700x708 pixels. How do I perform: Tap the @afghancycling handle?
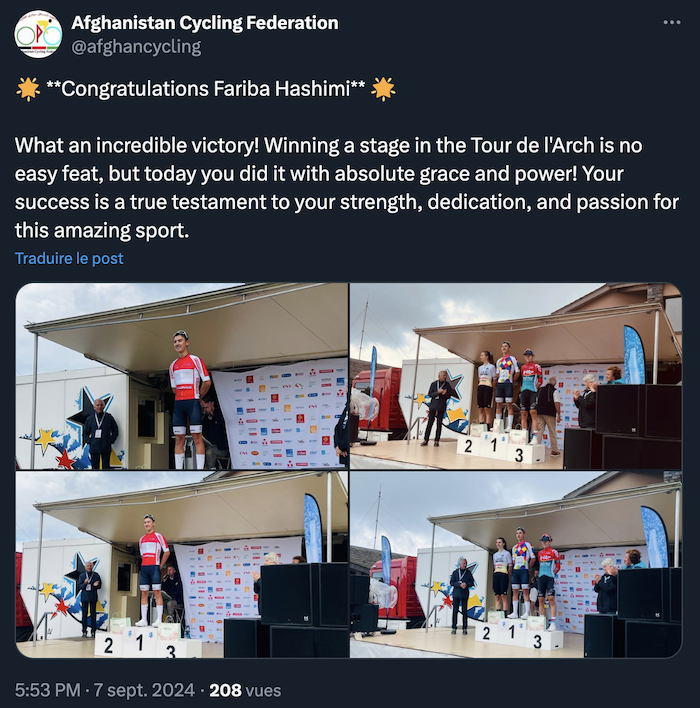(x=136, y=46)
